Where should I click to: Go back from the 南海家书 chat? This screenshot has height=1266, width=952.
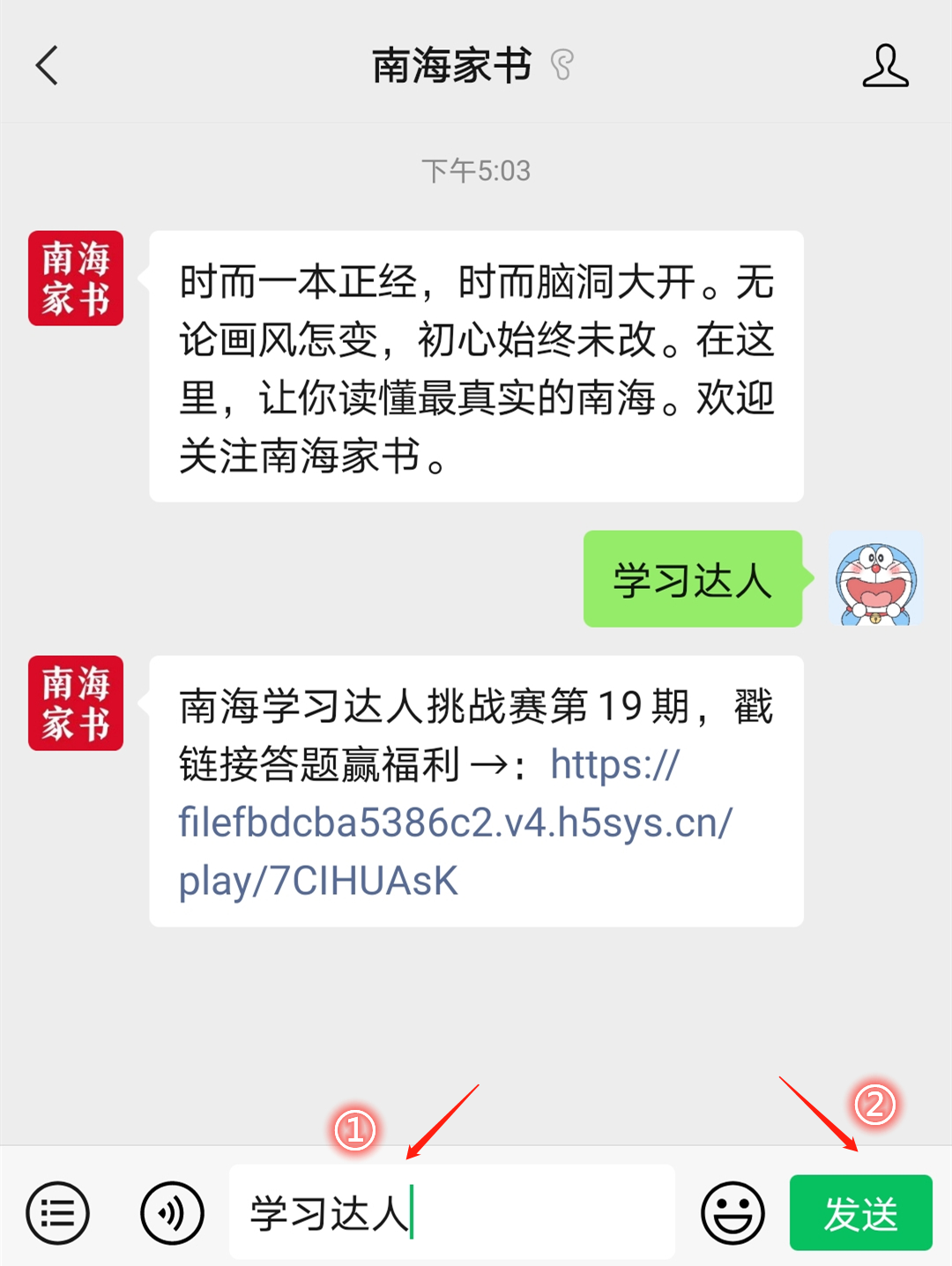click(x=48, y=66)
